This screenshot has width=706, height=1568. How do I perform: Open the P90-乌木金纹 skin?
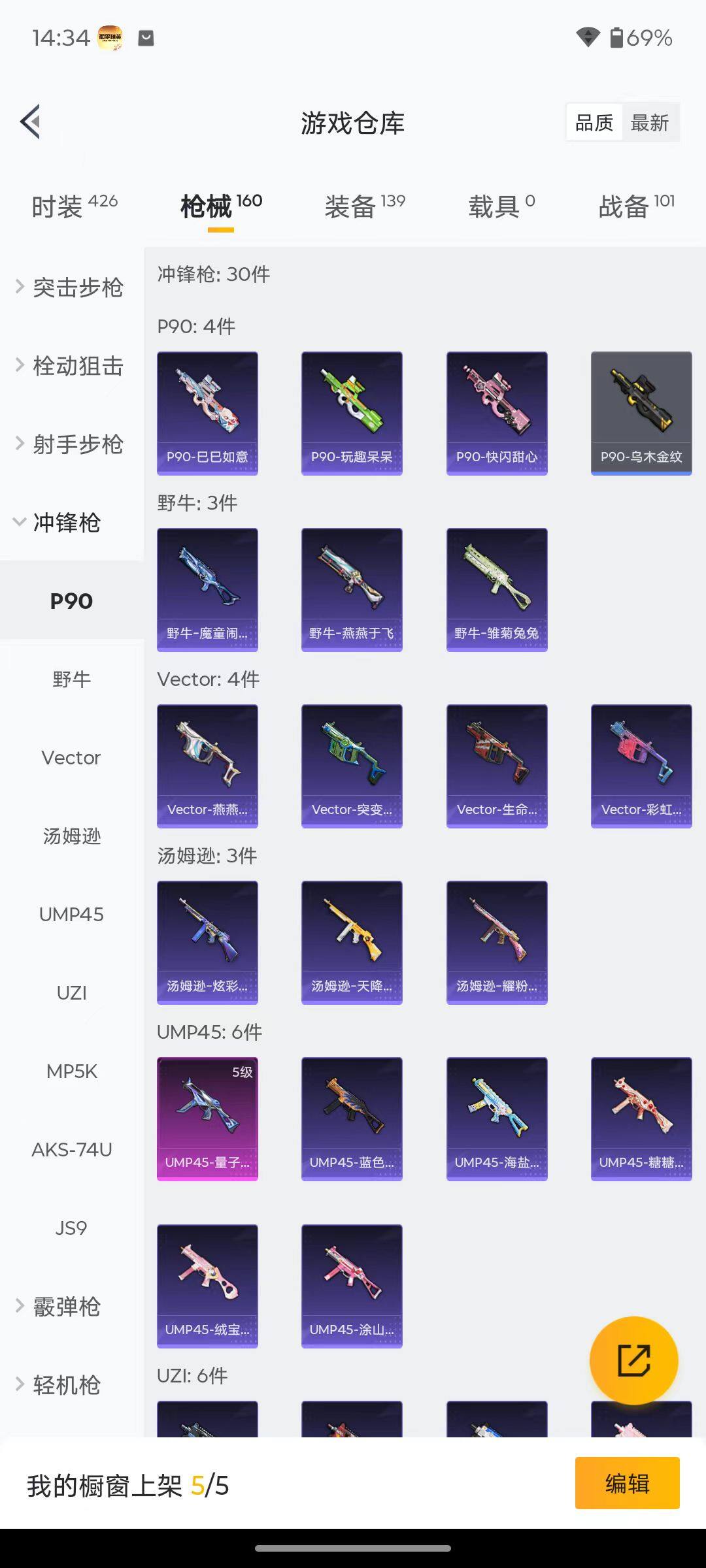click(x=641, y=413)
